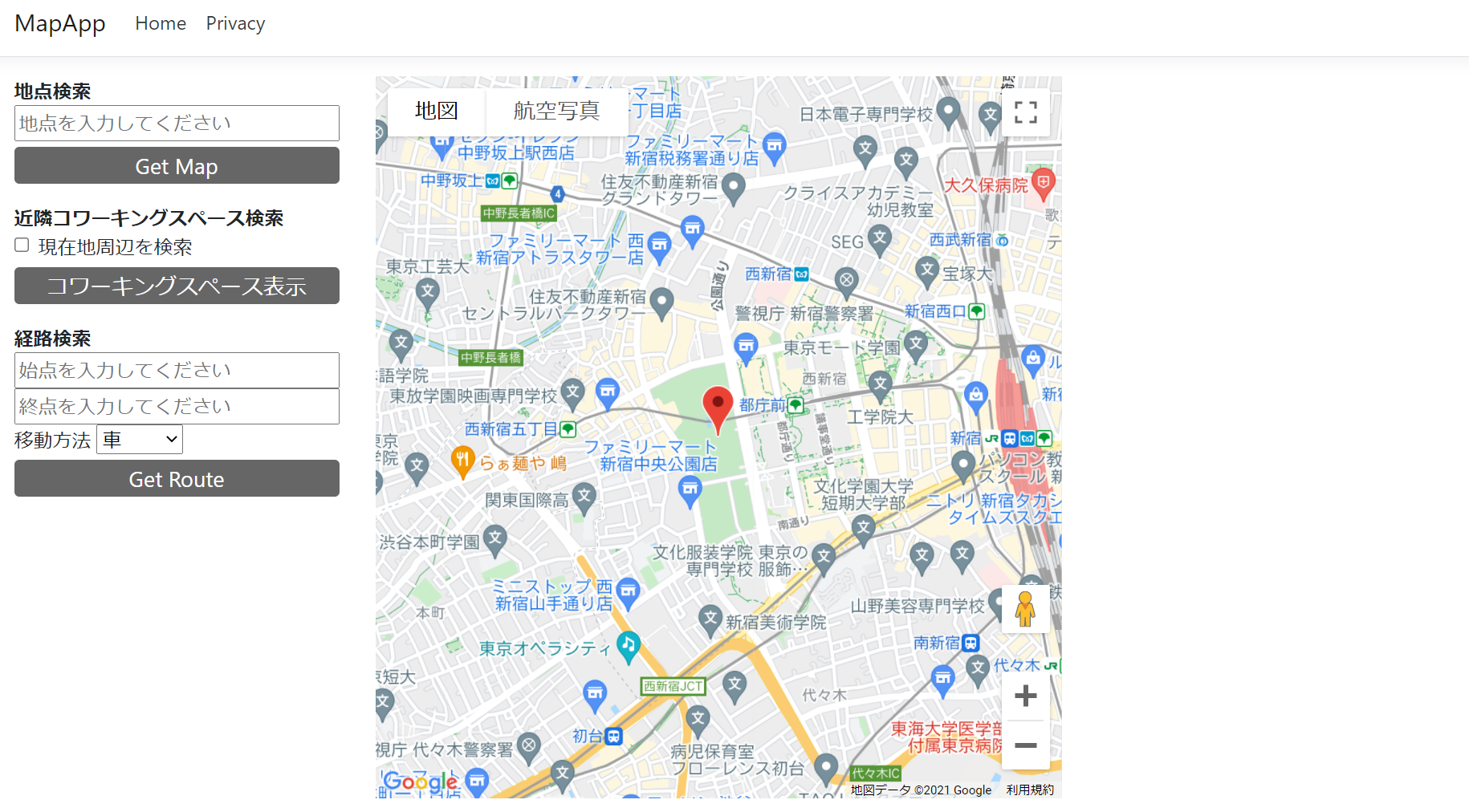Viewport: 1469px width, 812px height.
Task: Tap the red location marker
Action: coord(718,405)
